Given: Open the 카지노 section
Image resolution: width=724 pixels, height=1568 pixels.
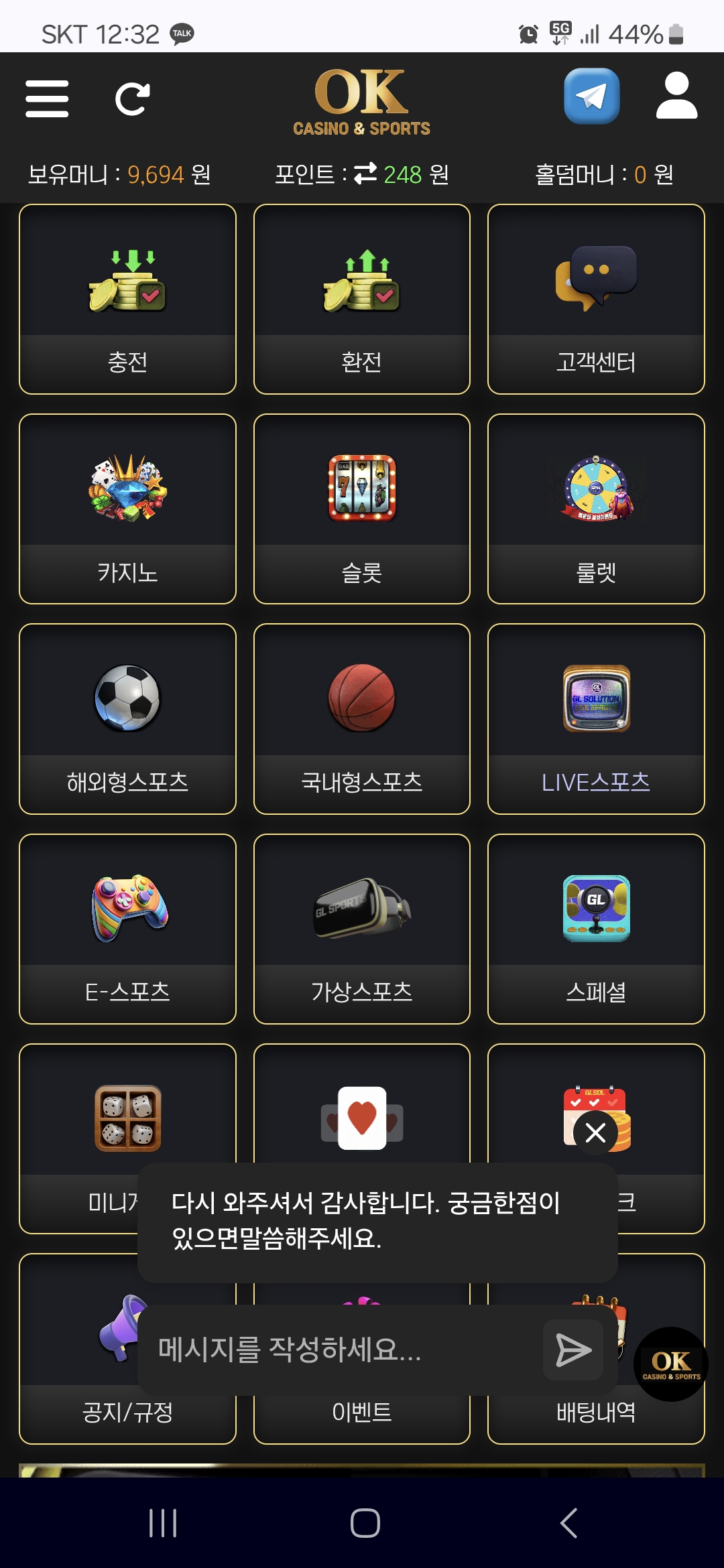Looking at the screenshot, I should pyautogui.click(x=127, y=509).
